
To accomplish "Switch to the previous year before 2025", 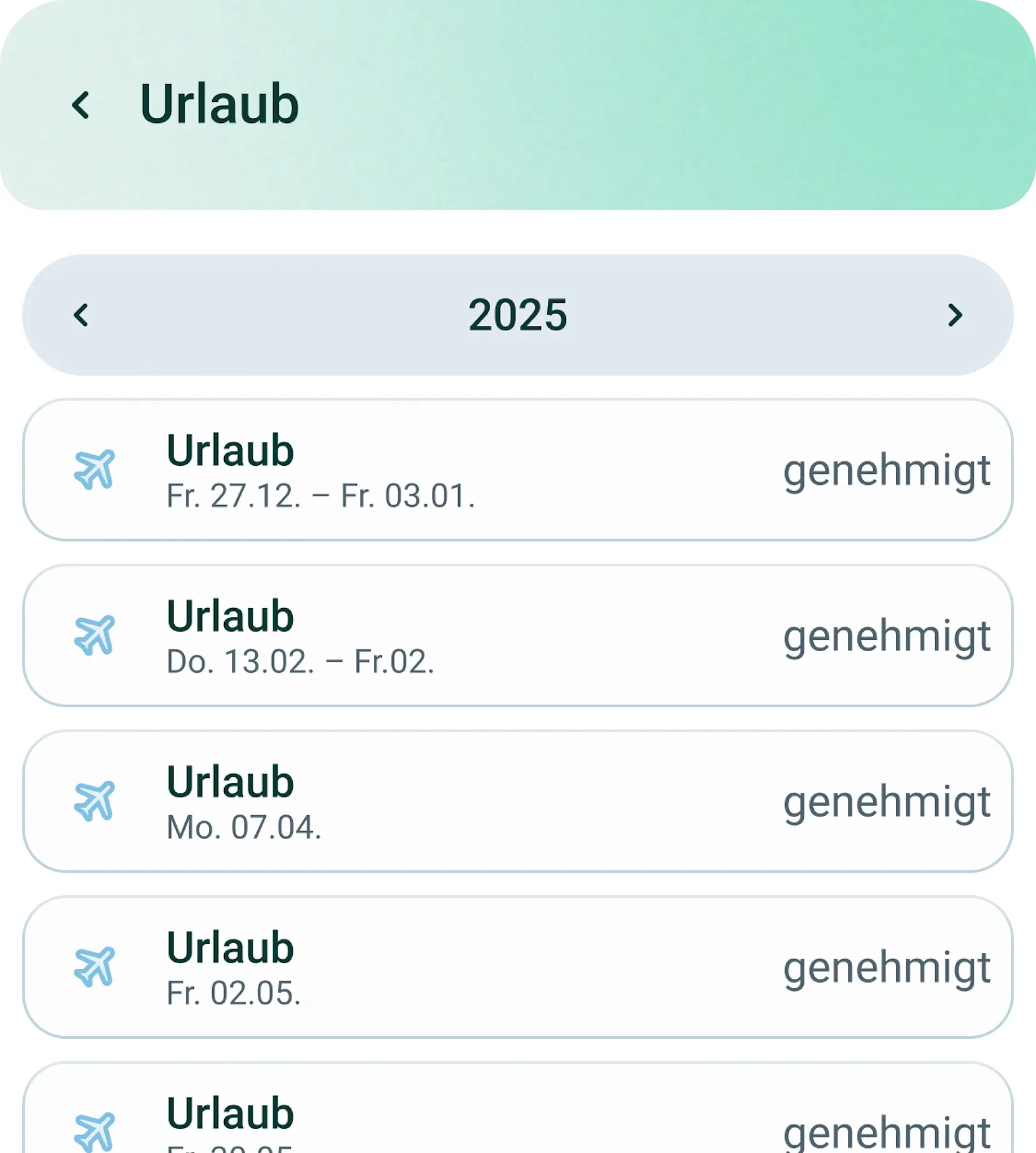I will coord(81,315).
